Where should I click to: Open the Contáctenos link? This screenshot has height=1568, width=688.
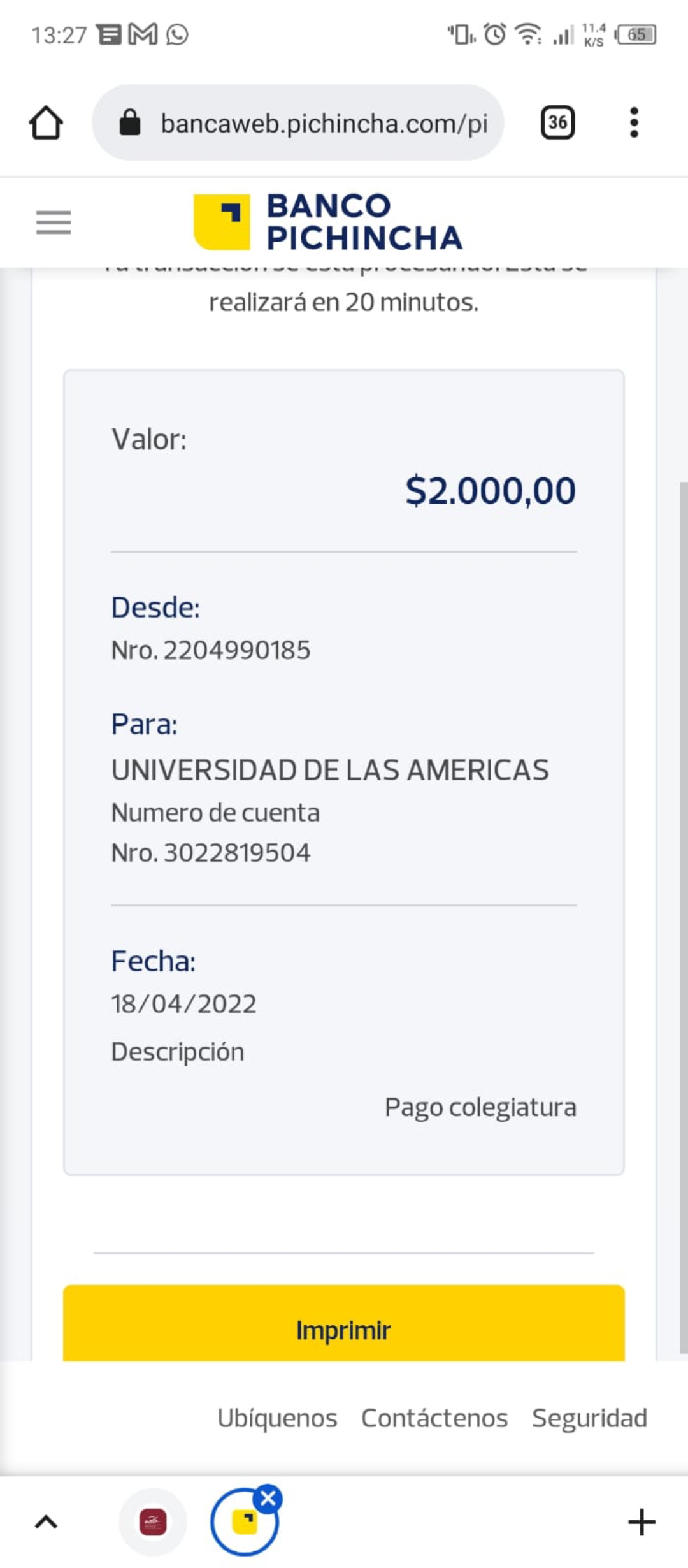click(434, 1418)
